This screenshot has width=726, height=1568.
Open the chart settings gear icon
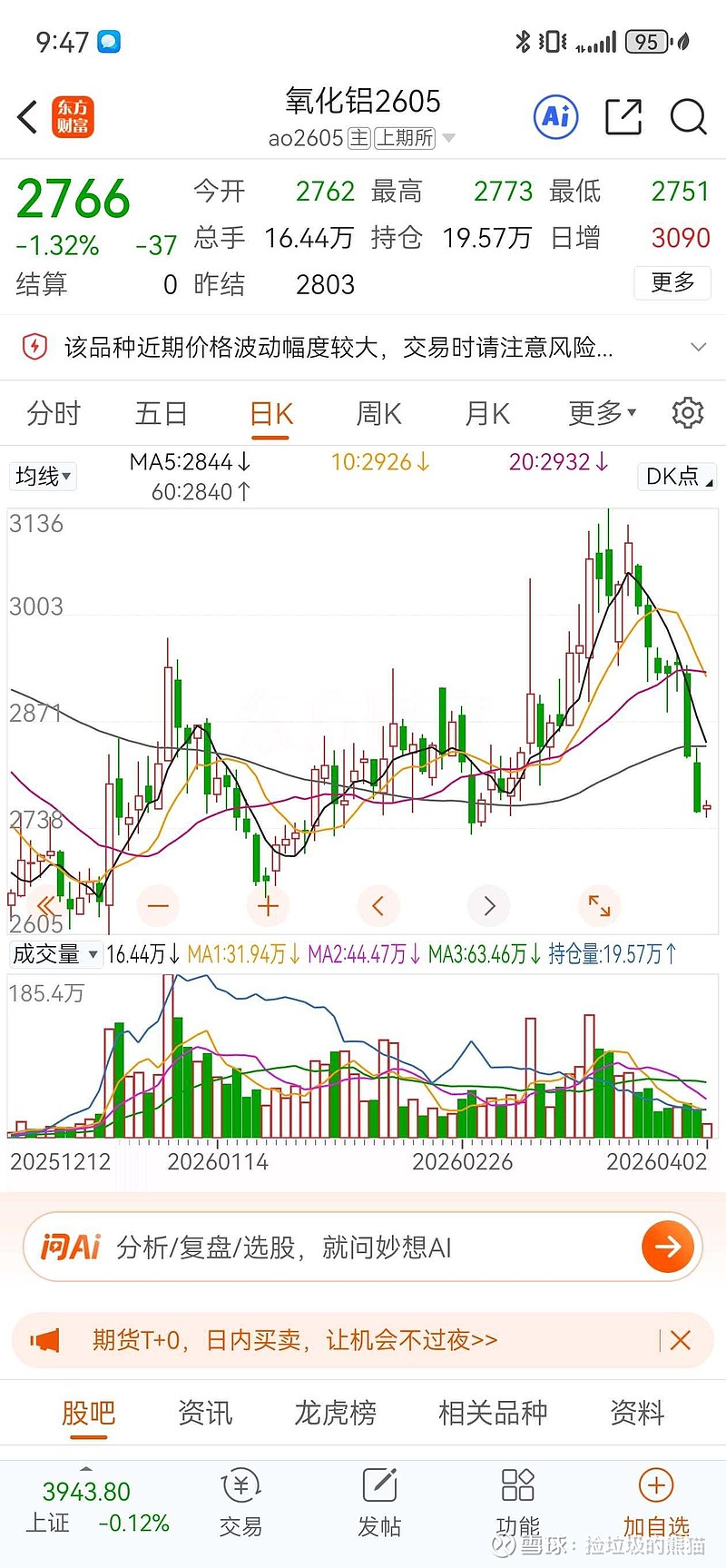pos(688,413)
